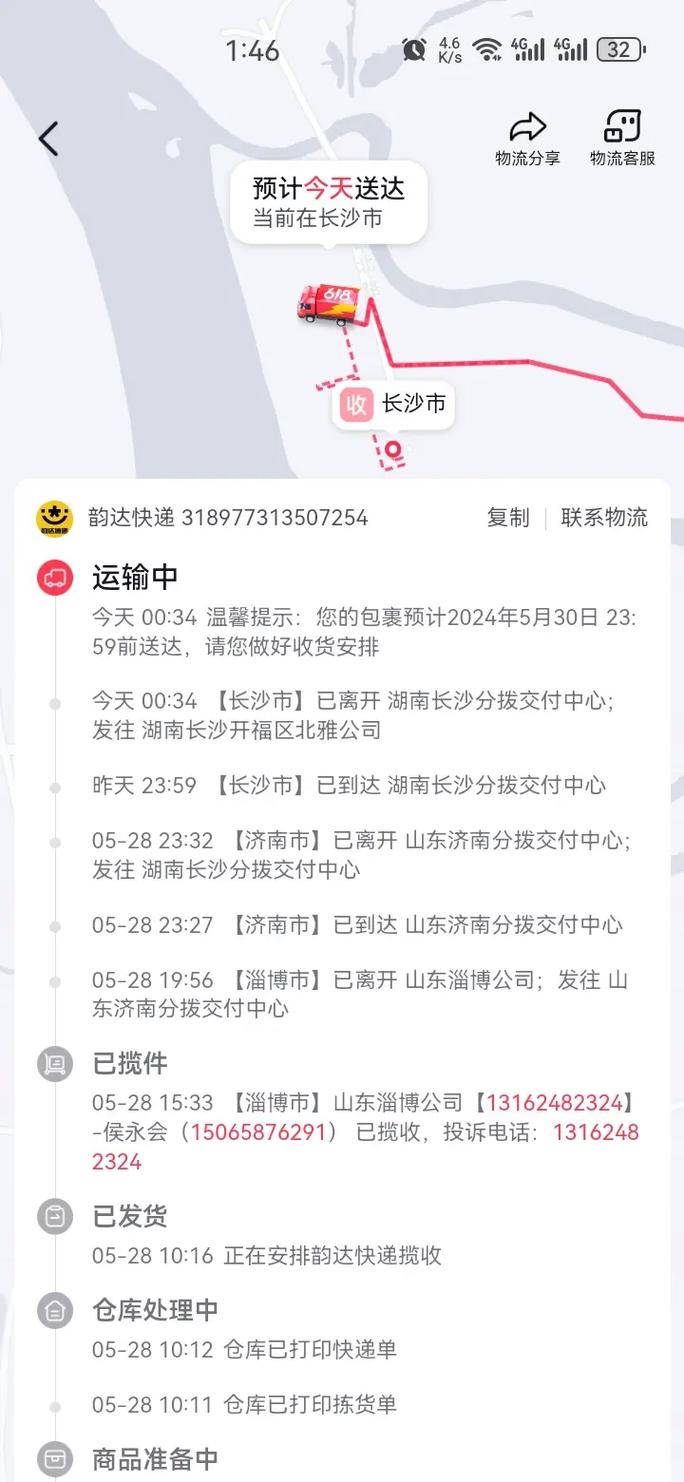Call 山东淄博公司 number 13162482324 in brackets
Screen dimensions: 684x1482
point(554,1103)
